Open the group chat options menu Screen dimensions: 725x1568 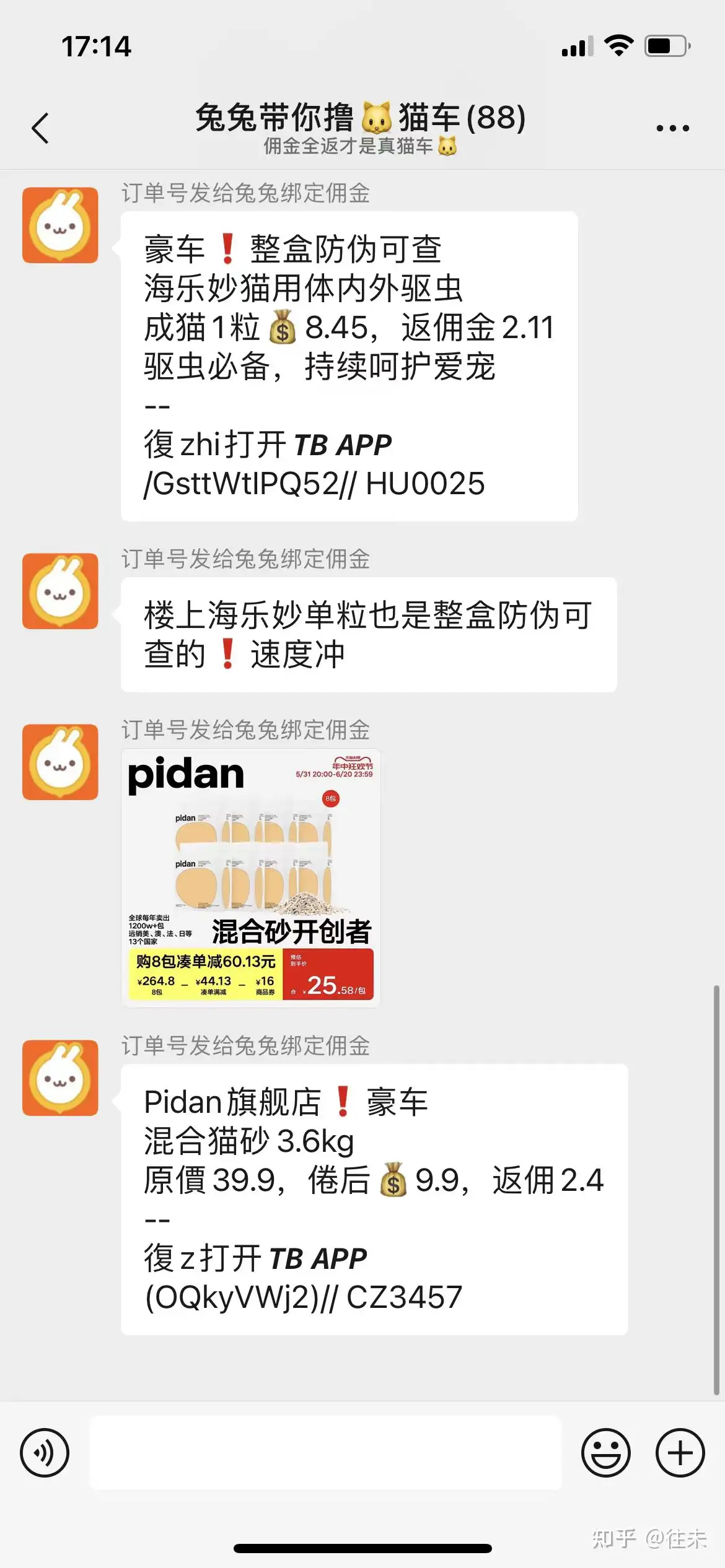coord(672,128)
